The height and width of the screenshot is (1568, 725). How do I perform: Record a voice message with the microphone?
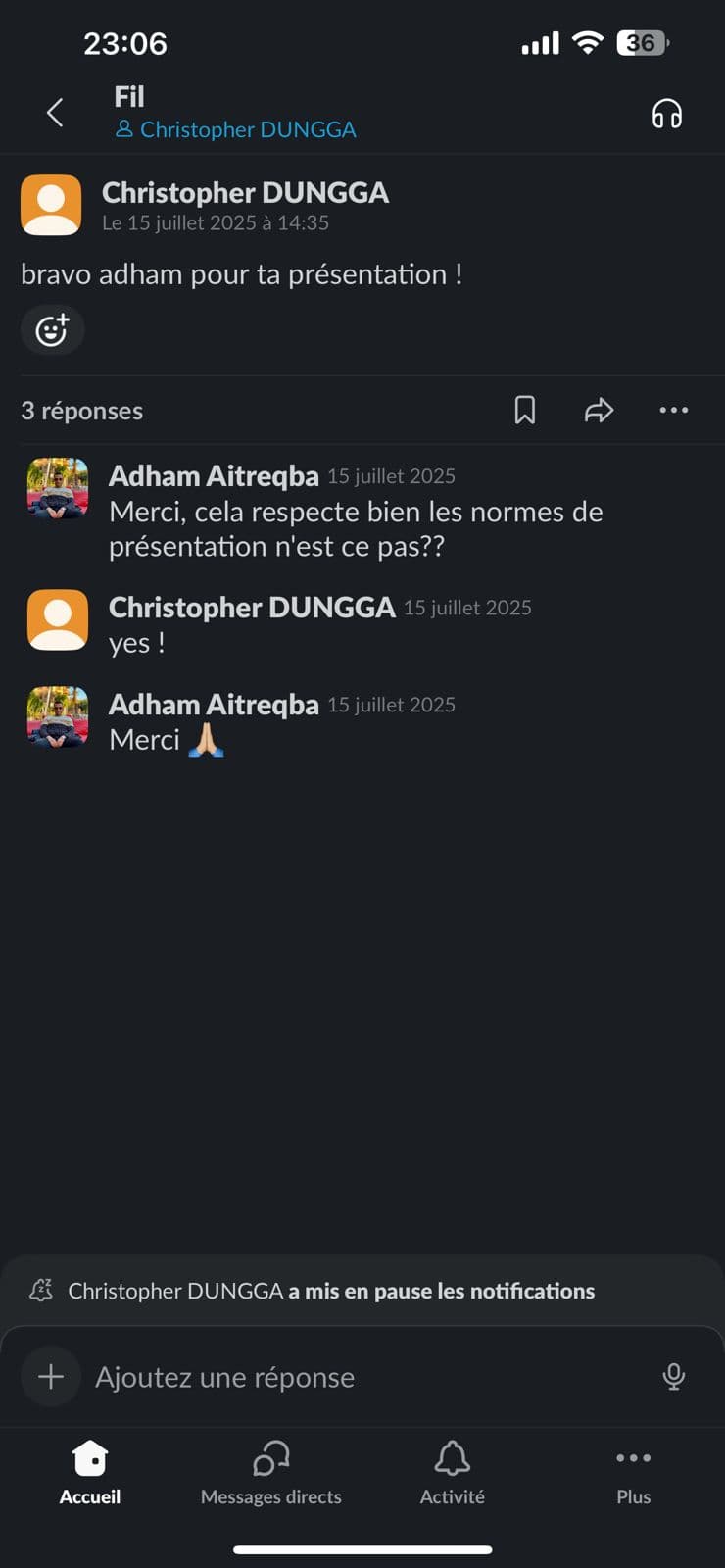coord(673,1377)
